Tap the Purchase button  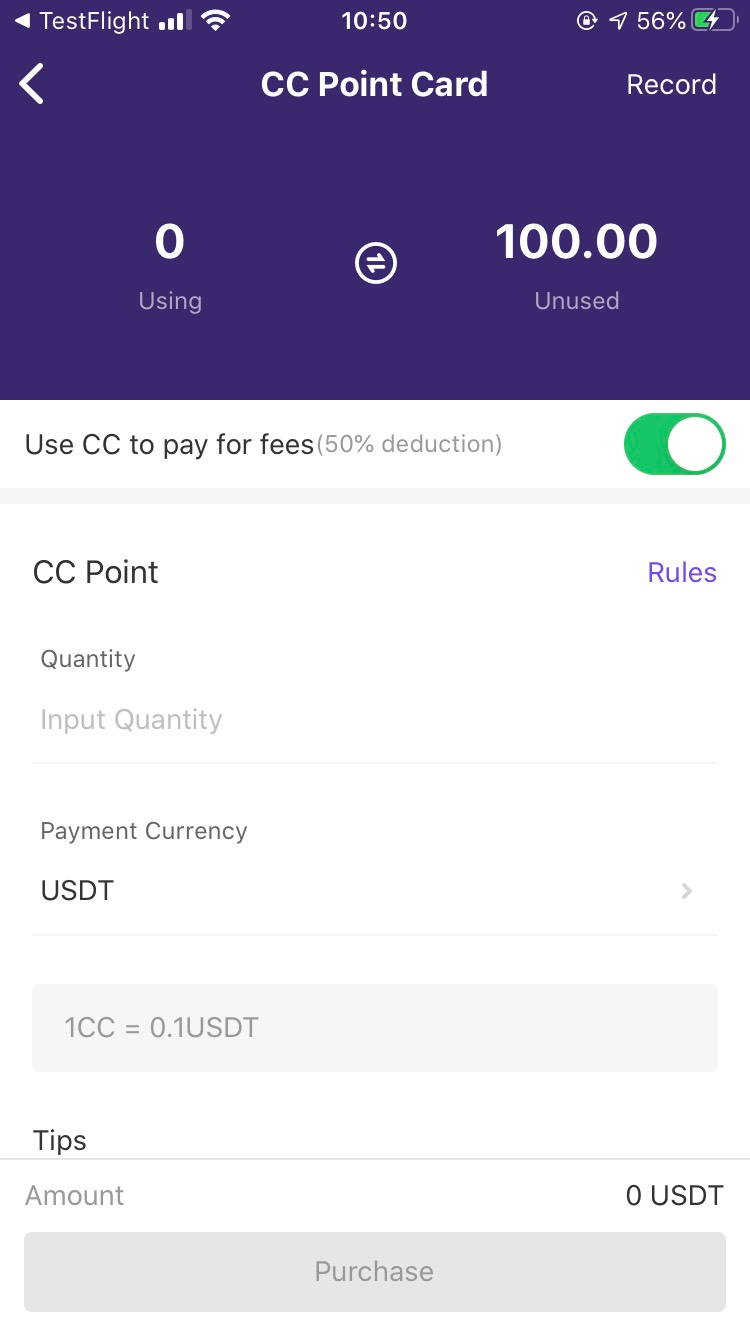pos(374,1271)
